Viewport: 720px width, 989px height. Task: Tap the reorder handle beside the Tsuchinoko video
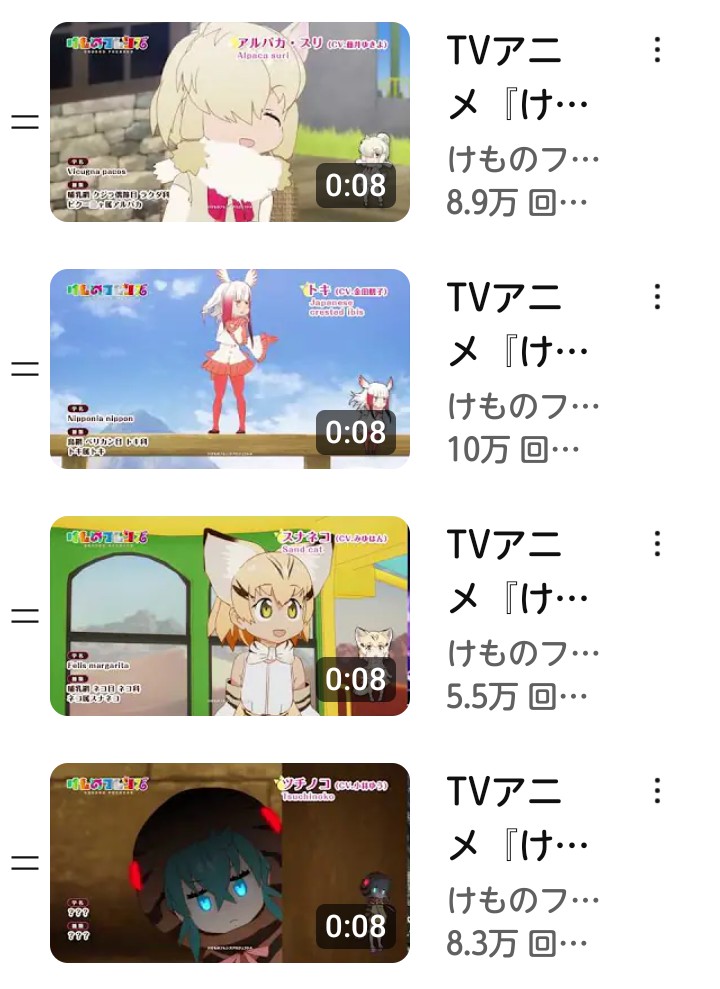24,864
